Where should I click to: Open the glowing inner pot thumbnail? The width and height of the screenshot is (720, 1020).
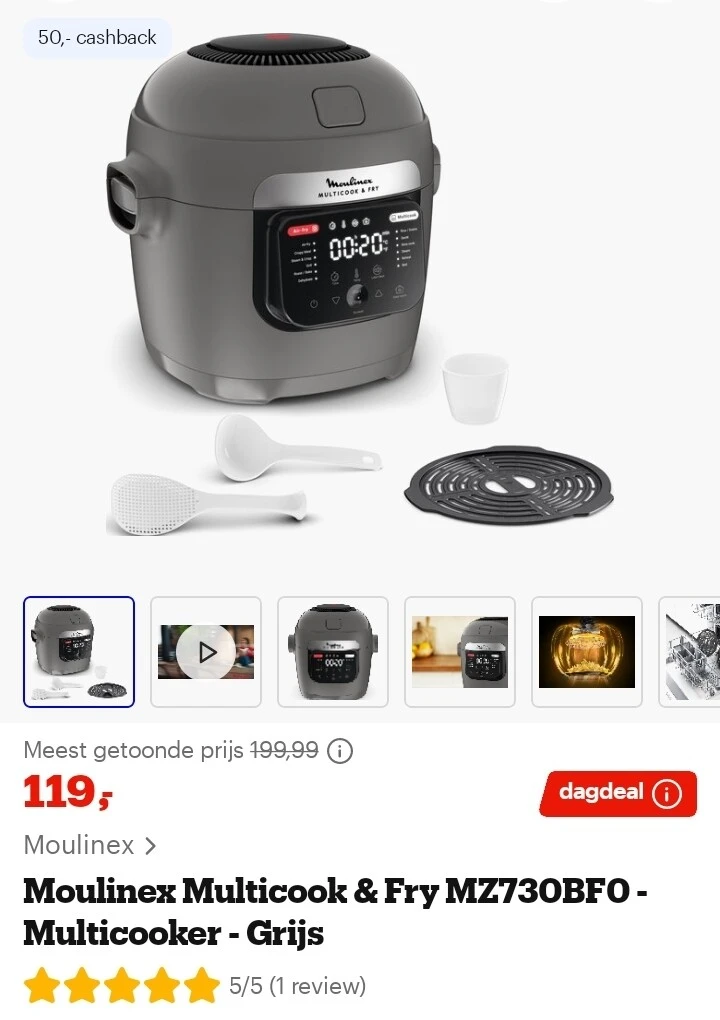(587, 652)
